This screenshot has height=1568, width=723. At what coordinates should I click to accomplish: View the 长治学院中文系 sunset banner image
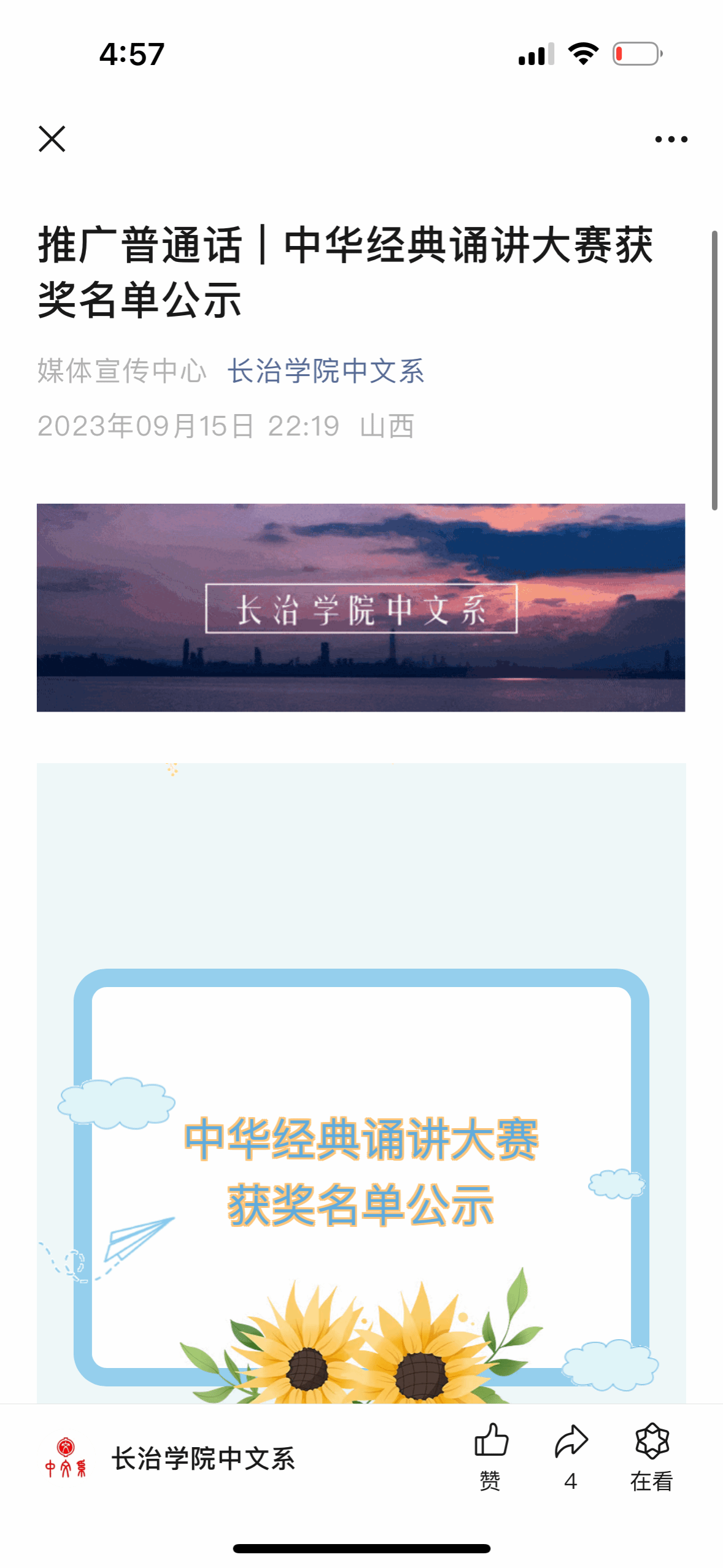361,607
